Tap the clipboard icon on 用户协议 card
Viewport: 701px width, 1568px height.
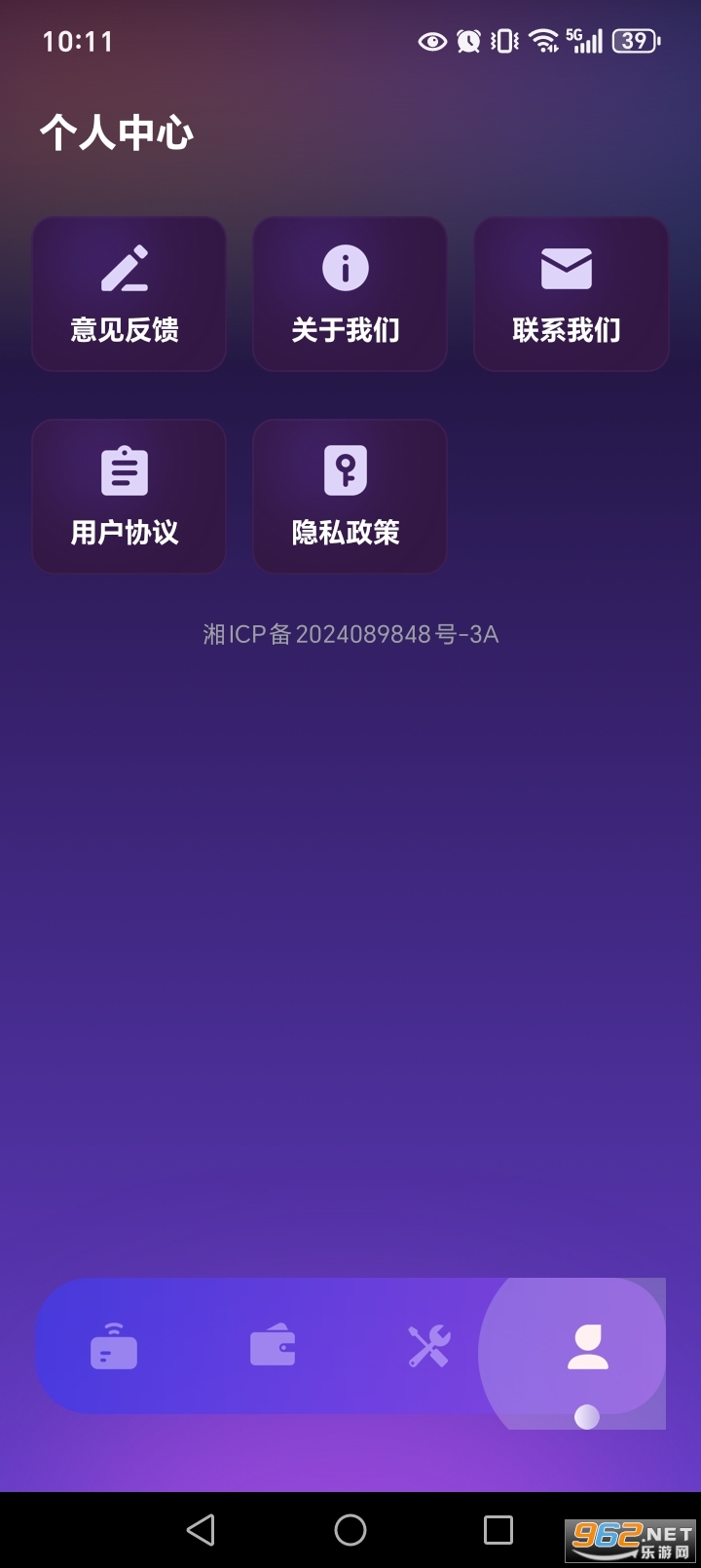(x=128, y=471)
